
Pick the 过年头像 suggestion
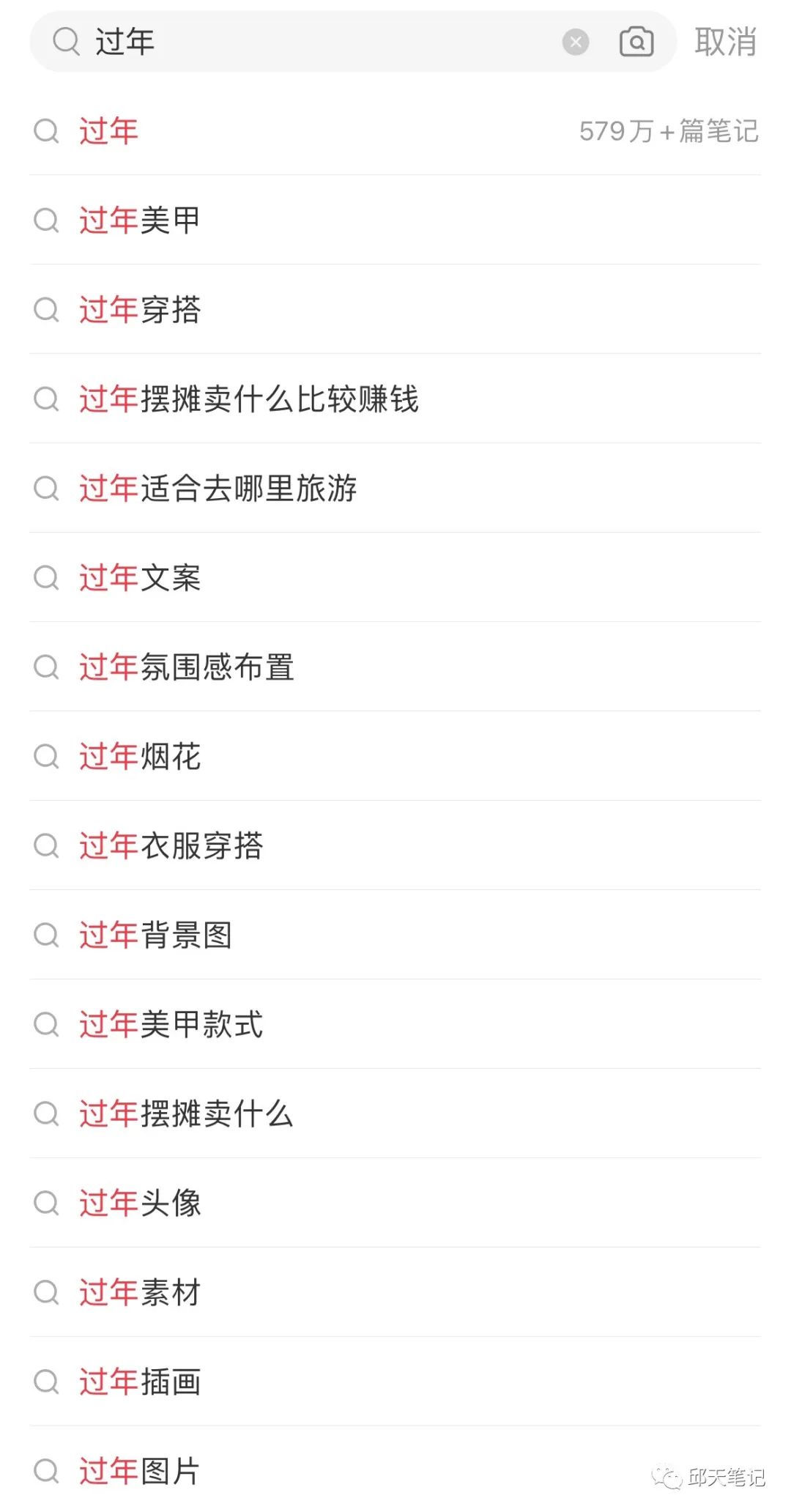coord(139,1204)
